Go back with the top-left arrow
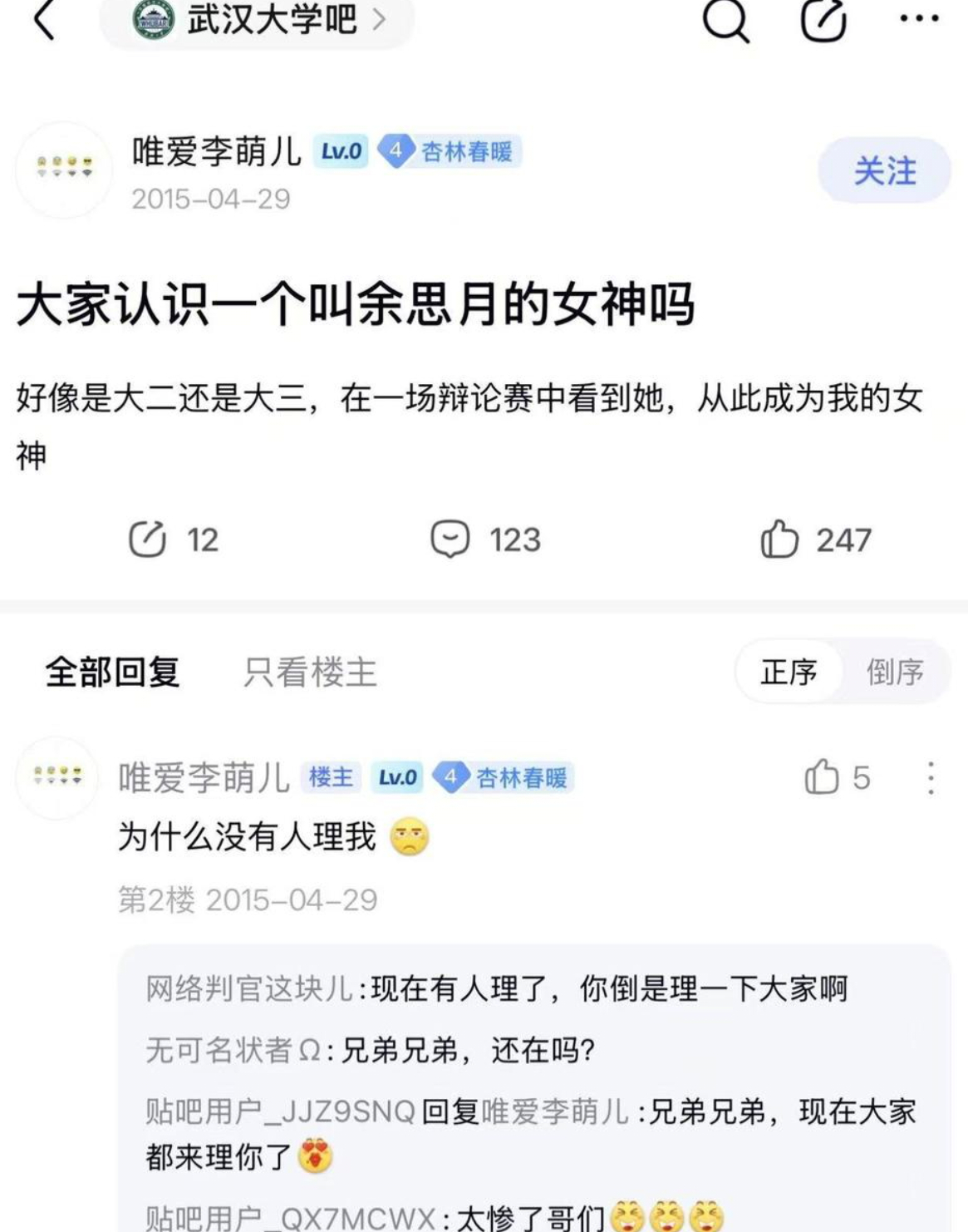Image resolution: width=968 pixels, height=1232 pixels. tap(44, 20)
